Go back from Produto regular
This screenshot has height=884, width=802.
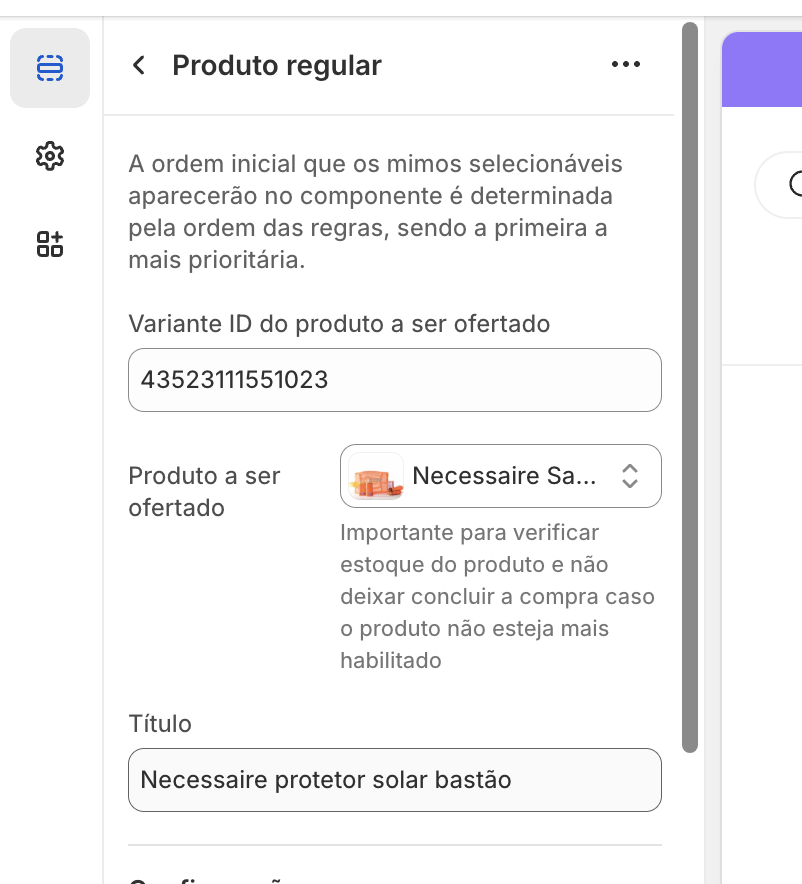click(x=139, y=65)
